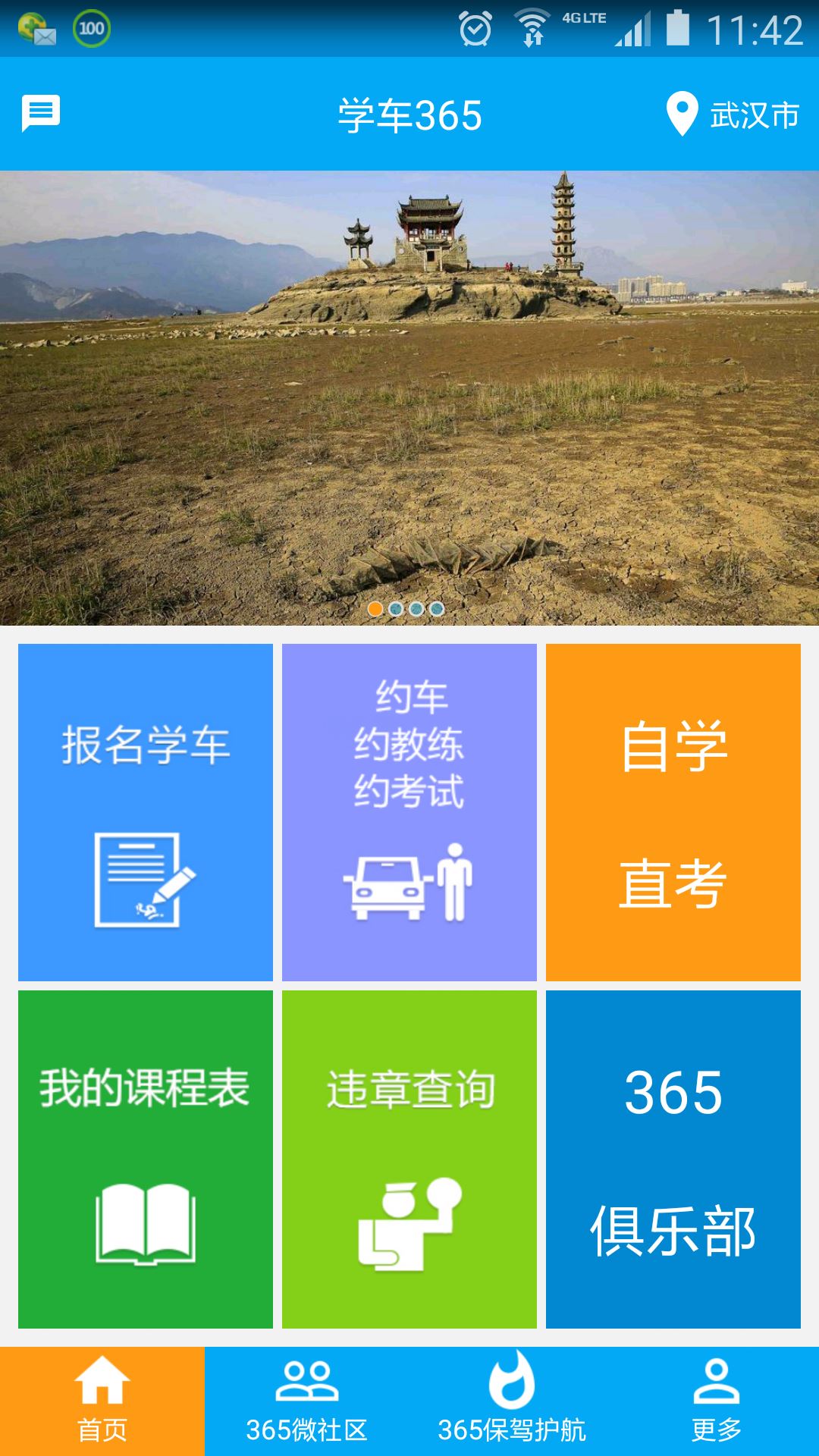Go to the 首页 tab

pos(102,1401)
